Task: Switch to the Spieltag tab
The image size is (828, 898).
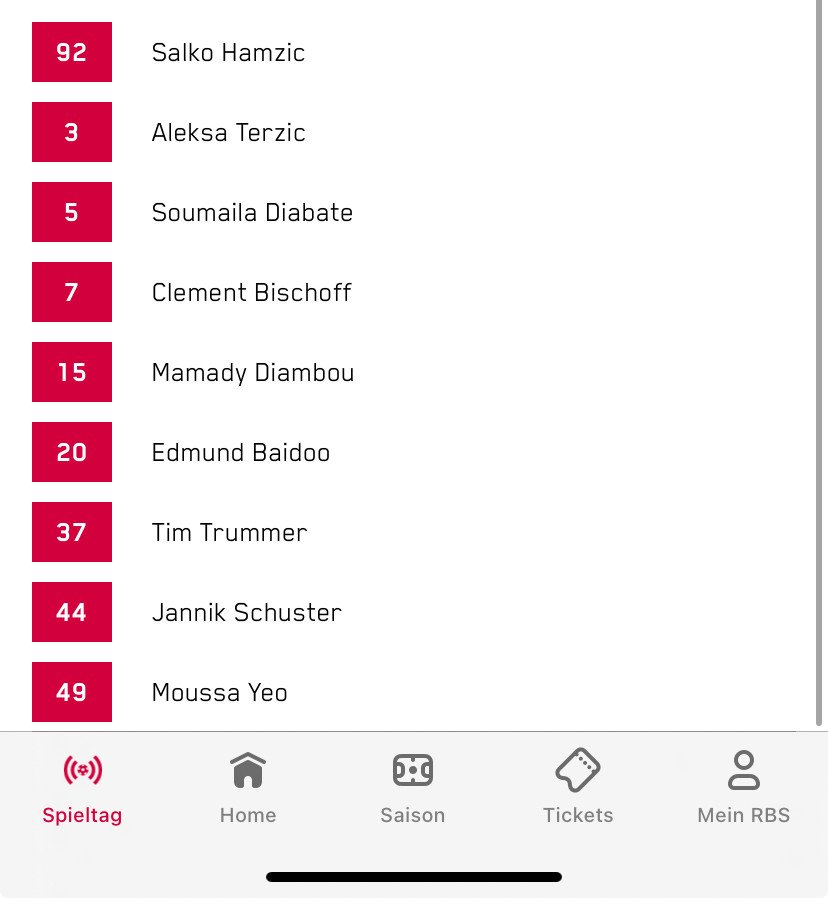Action: point(82,788)
